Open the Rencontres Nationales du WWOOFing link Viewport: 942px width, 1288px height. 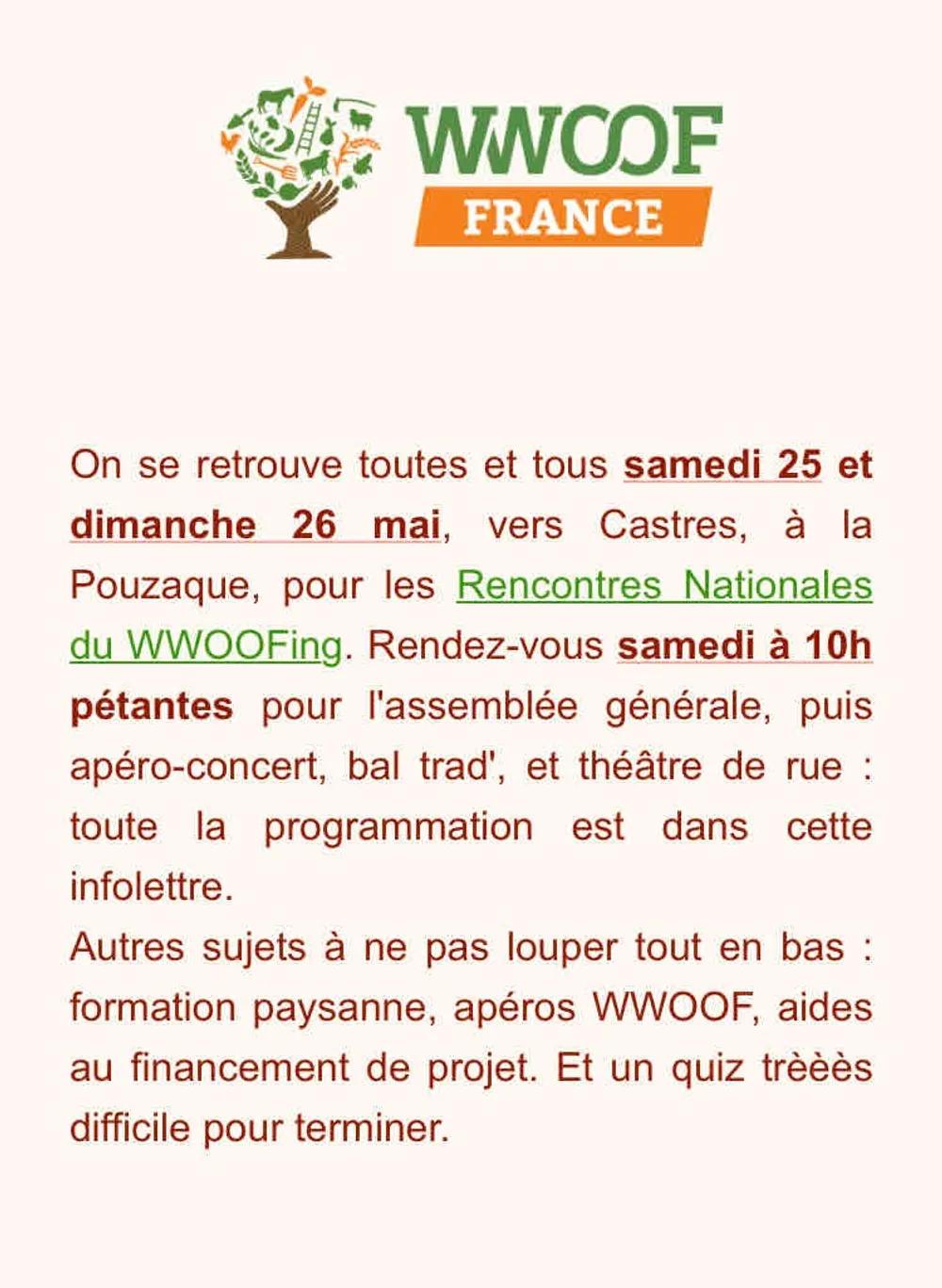[x=663, y=586]
